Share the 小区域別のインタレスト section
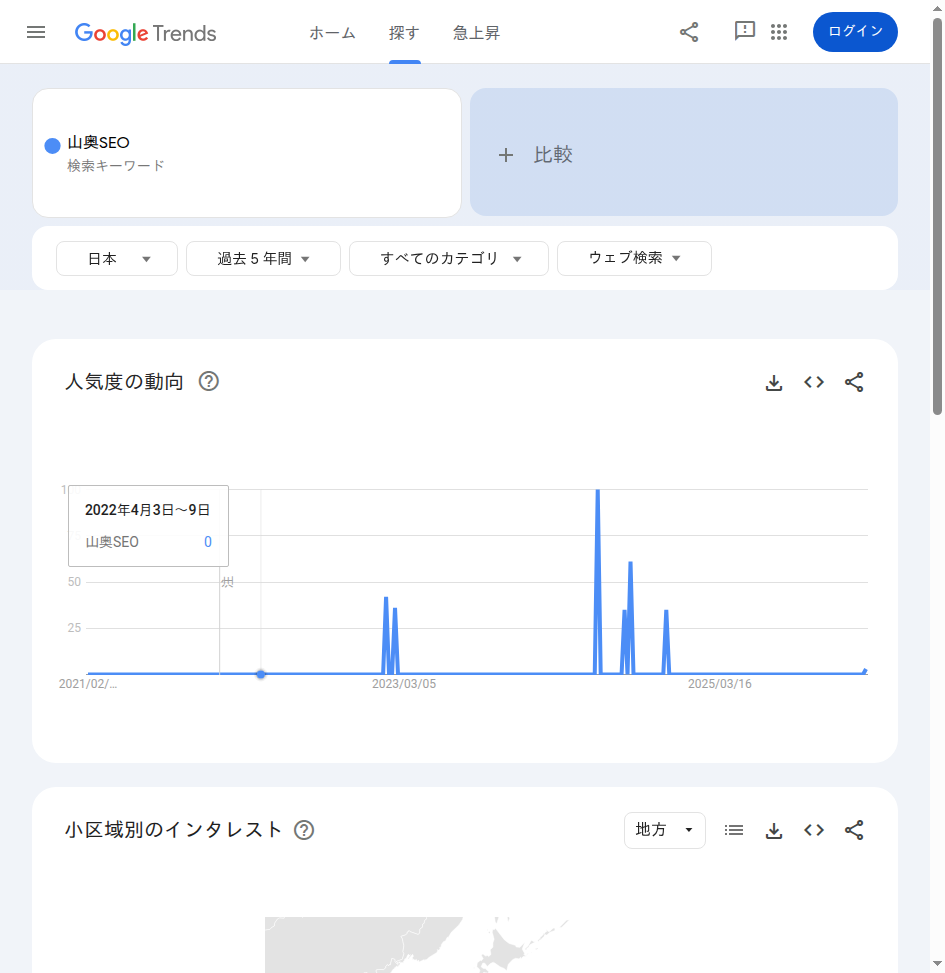This screenshot has height=973, width=945. (x=854, y=829)
